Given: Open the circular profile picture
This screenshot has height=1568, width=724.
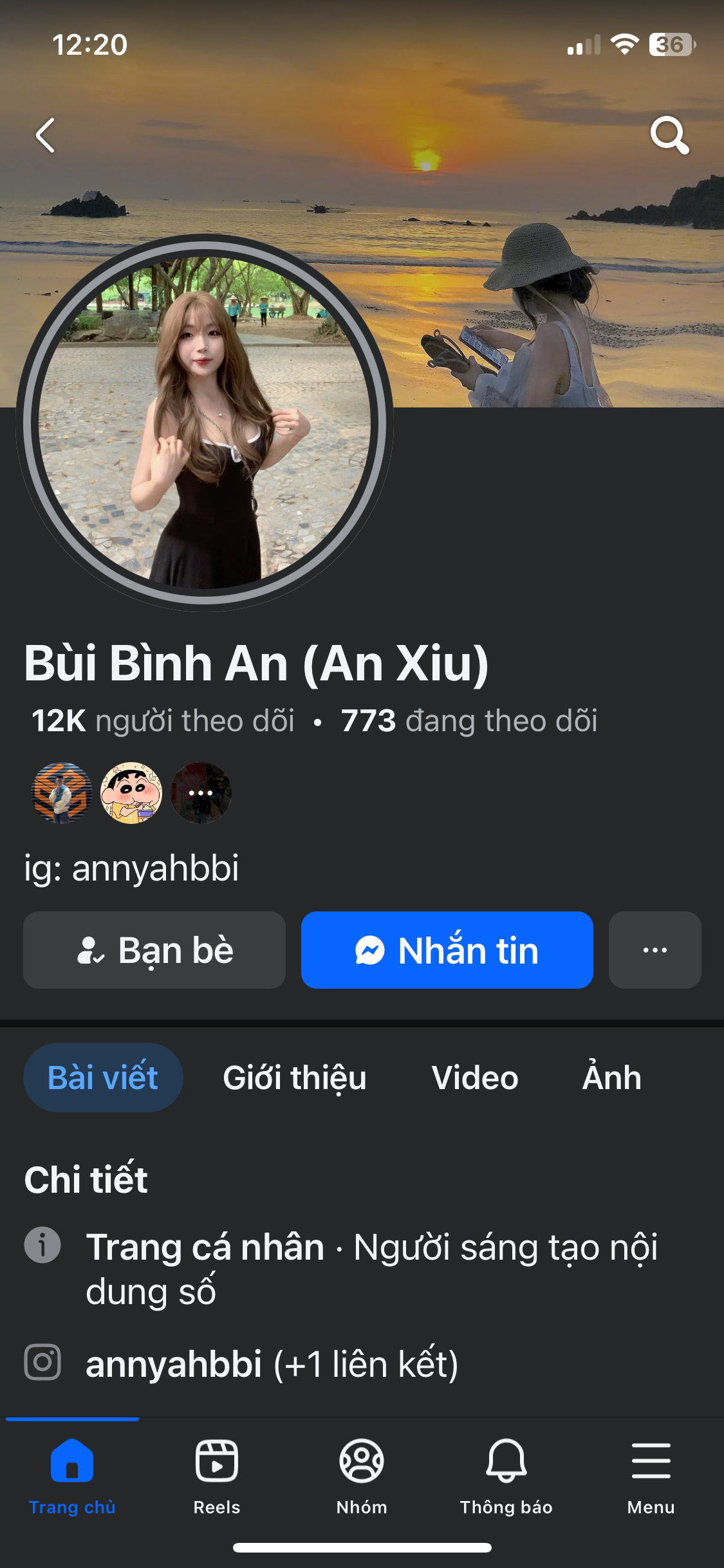Looking at the screenshot, I should click(x=205, y=422).
